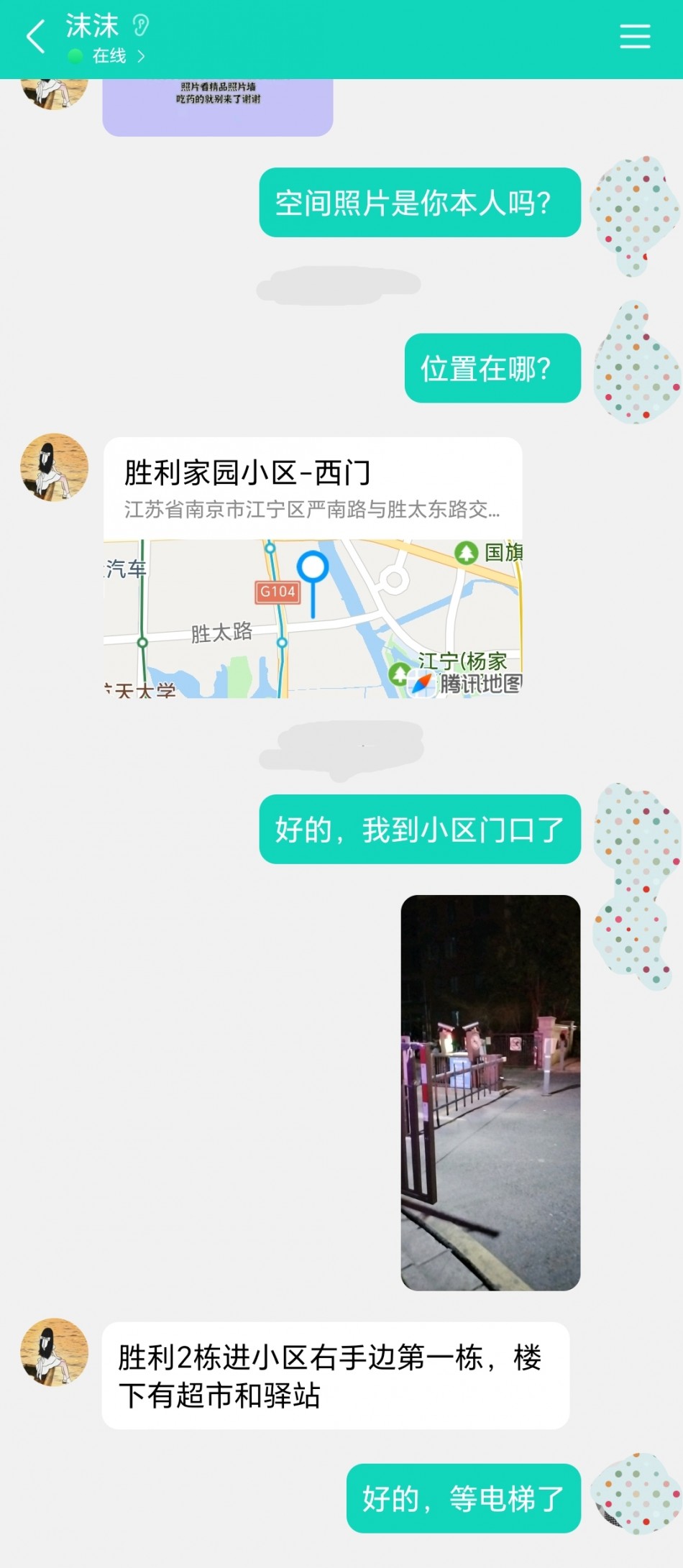
Task: Go back from the 沫沫 chat
Action: (35, 37)
